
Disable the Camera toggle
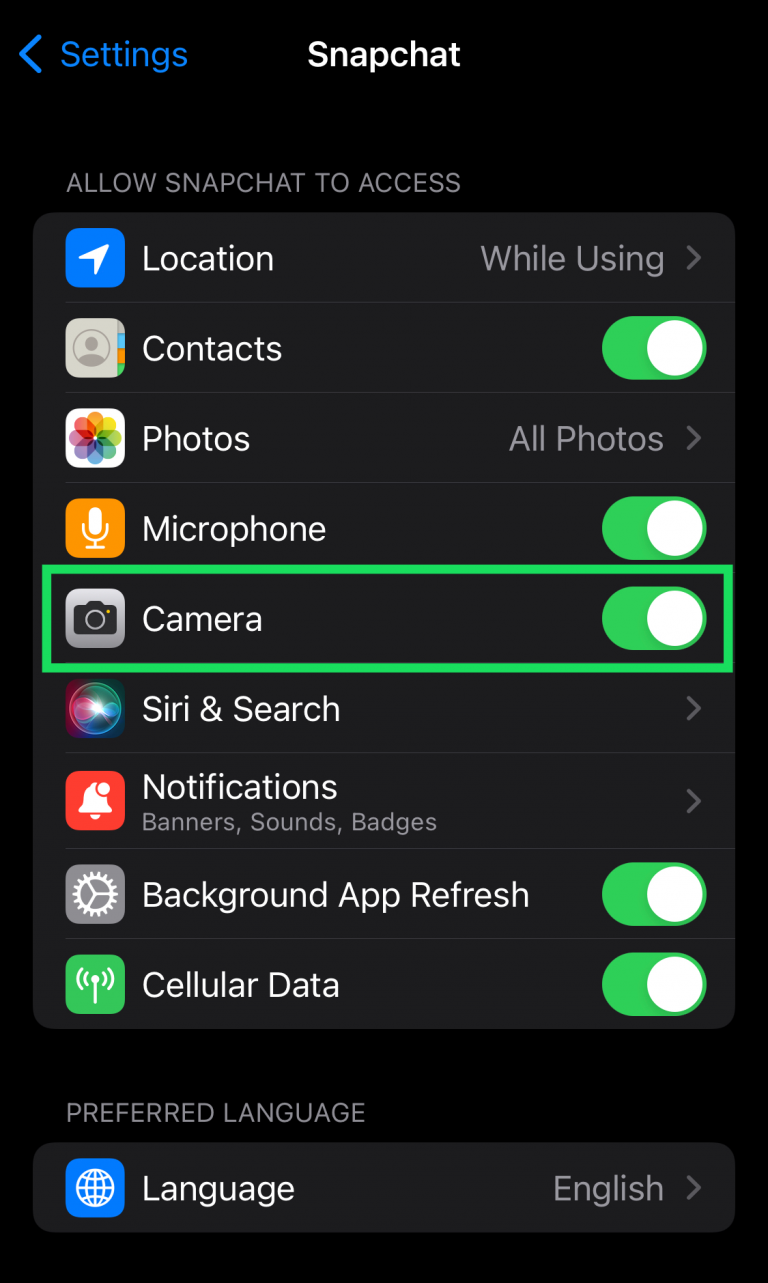point(654,618)
